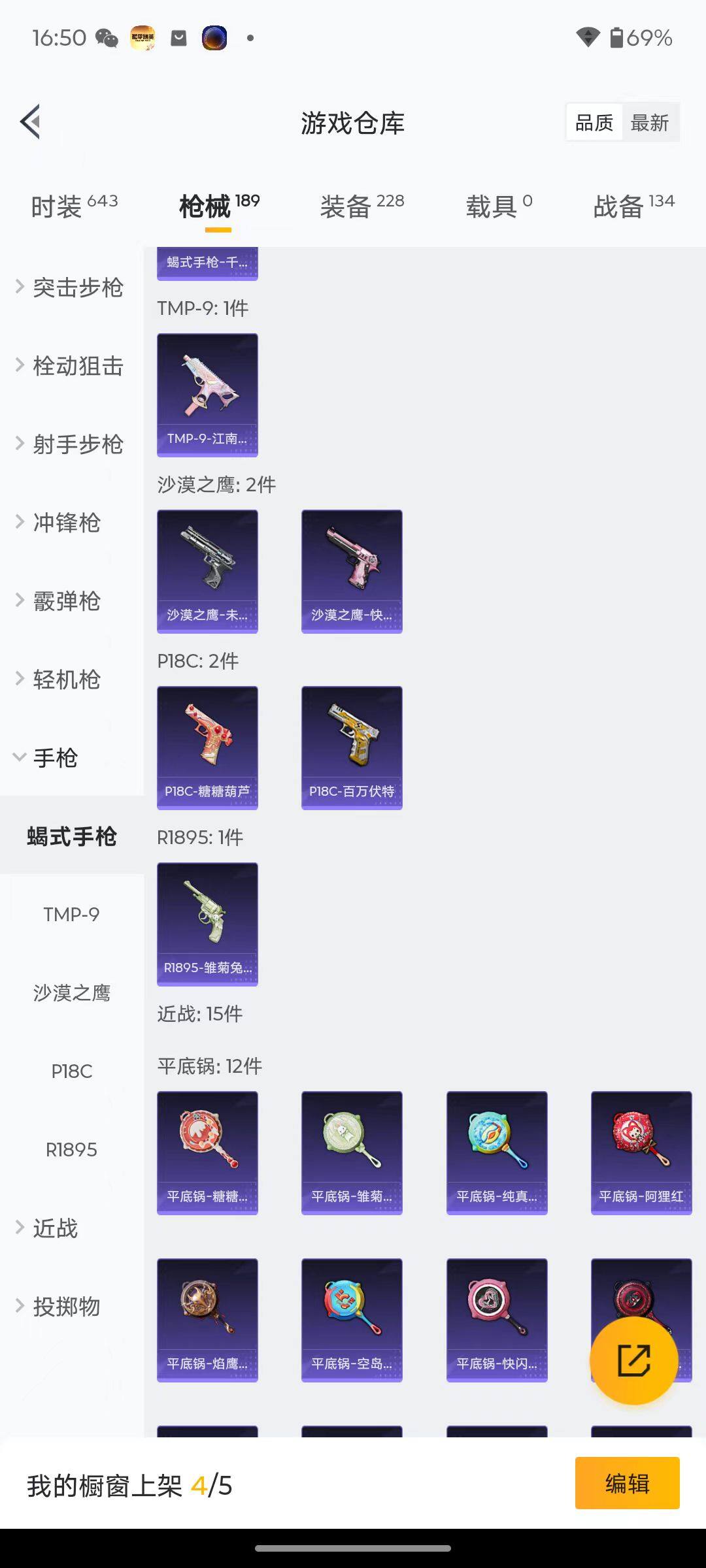Screen dimensions: 706x1568
Task: Tap the 编辑 button at bottom right
Action: pos(627,1483)
